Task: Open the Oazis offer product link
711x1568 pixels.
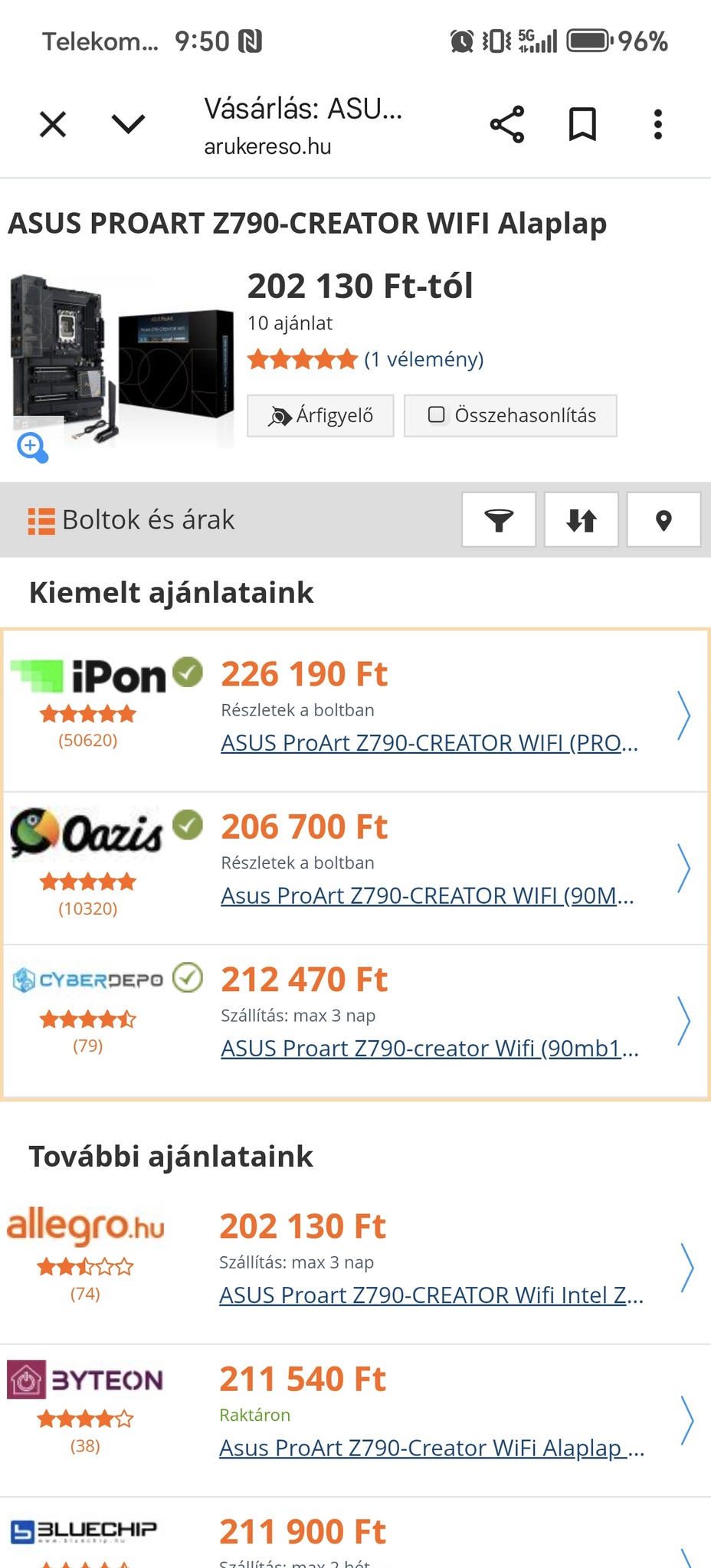Action: (x=427, y=895)
